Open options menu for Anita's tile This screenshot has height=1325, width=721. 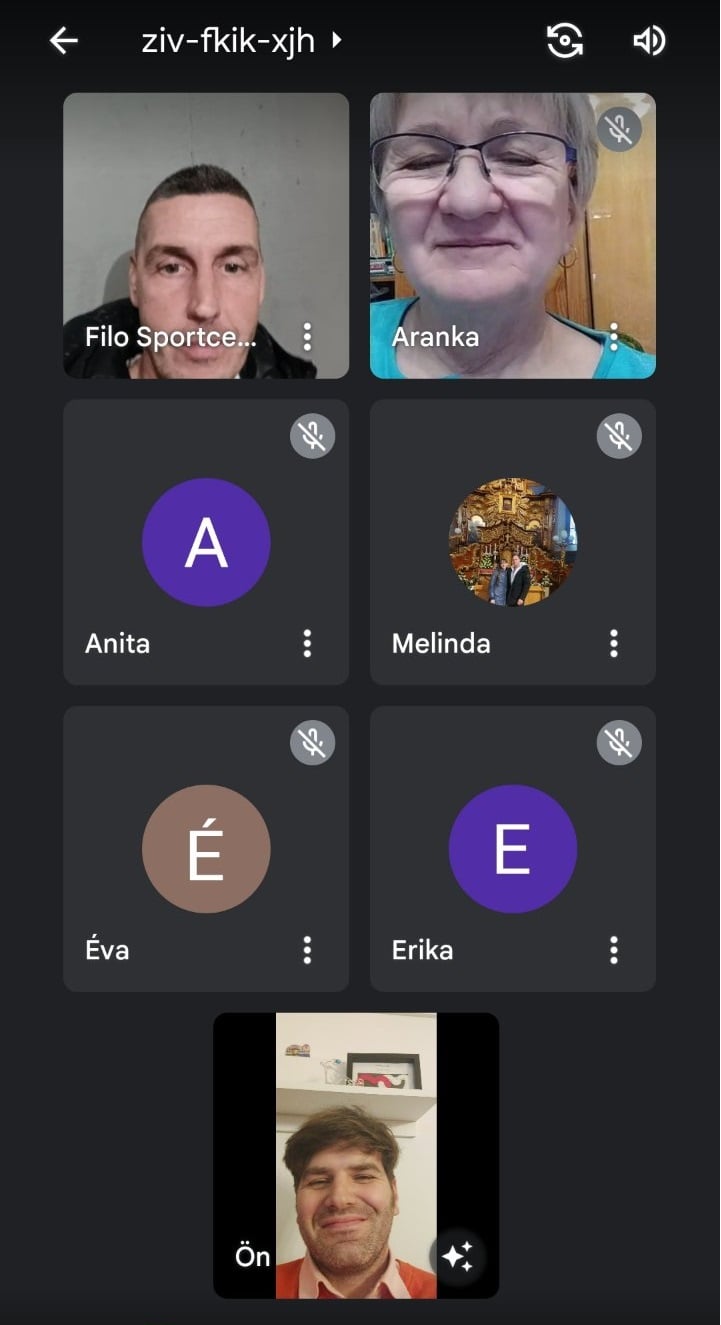307,643
